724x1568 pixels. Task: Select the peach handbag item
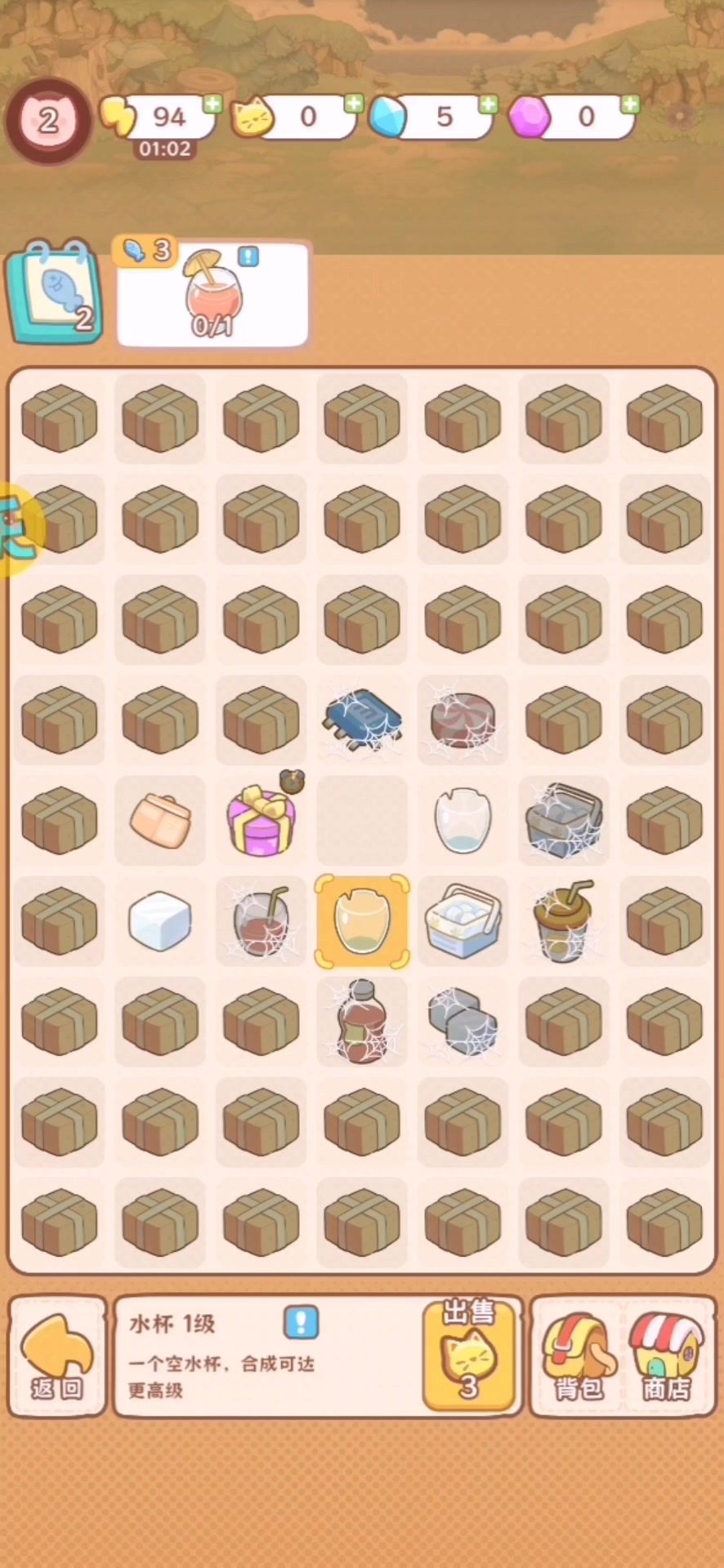160,821
